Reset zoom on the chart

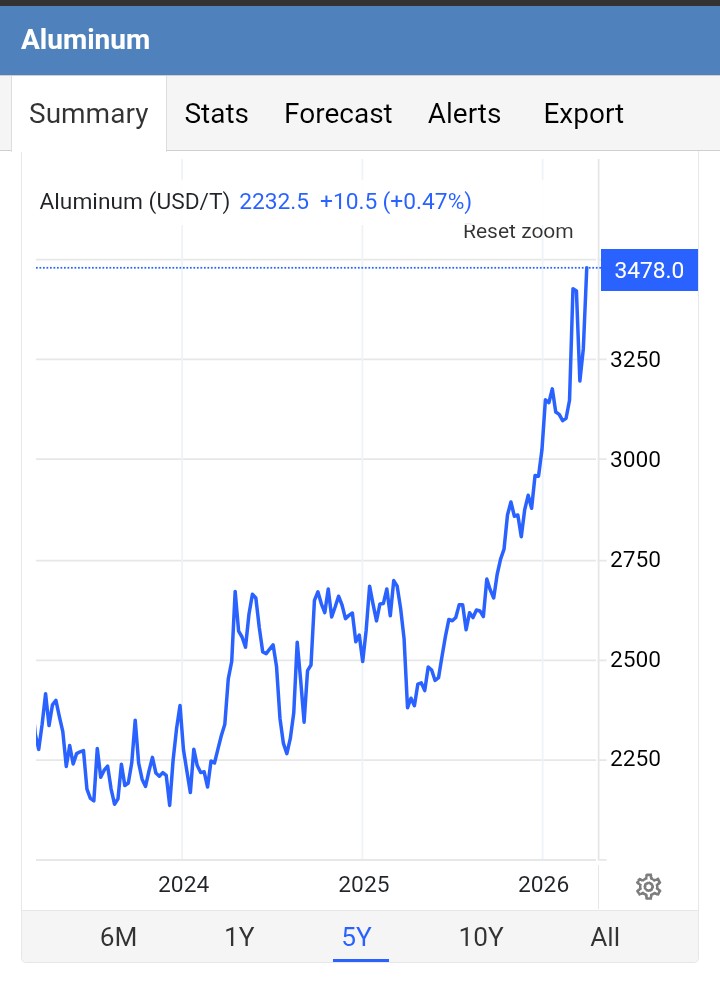518,232
